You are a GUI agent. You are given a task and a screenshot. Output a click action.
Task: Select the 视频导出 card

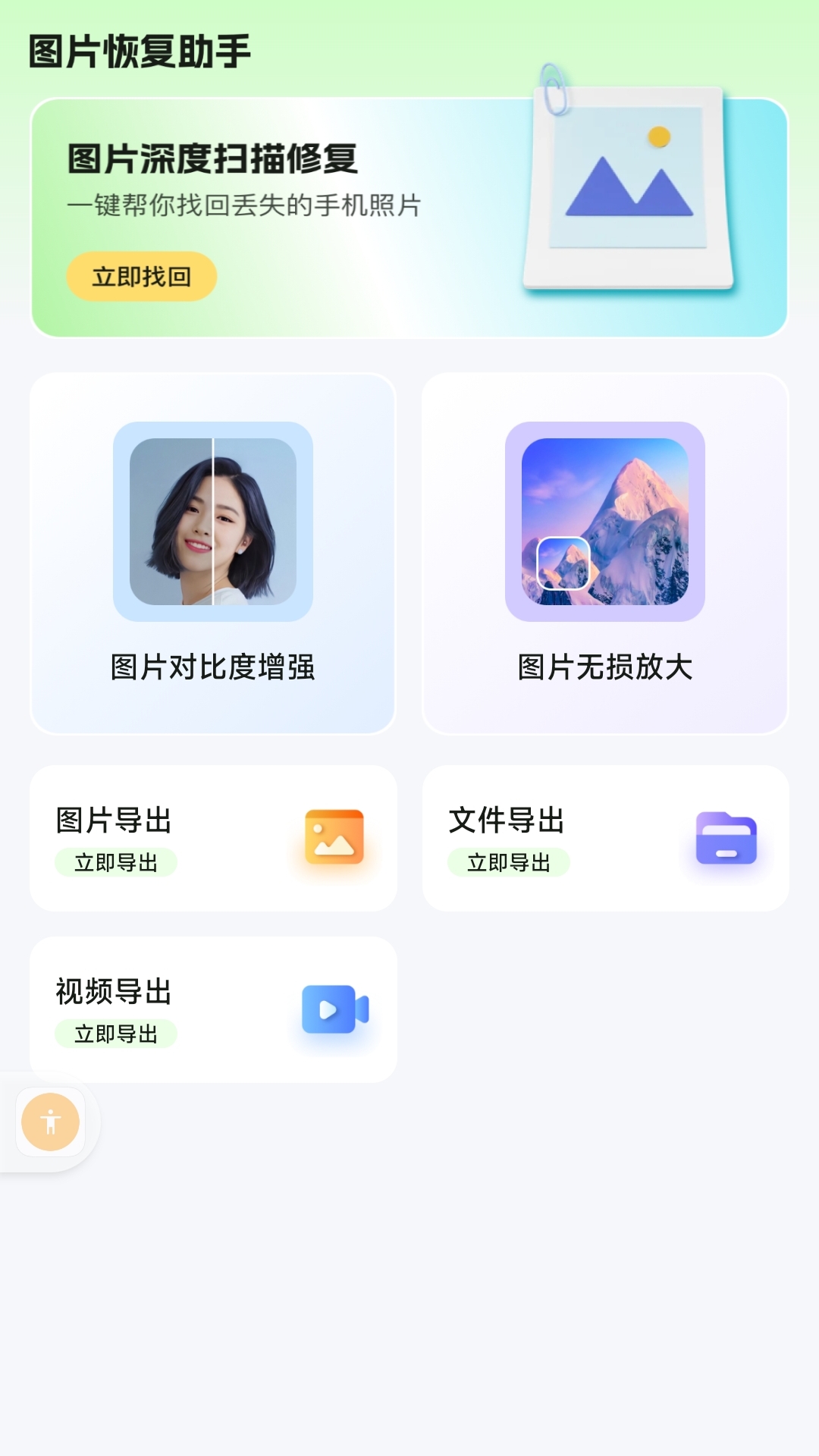(x=212, y=1009)
